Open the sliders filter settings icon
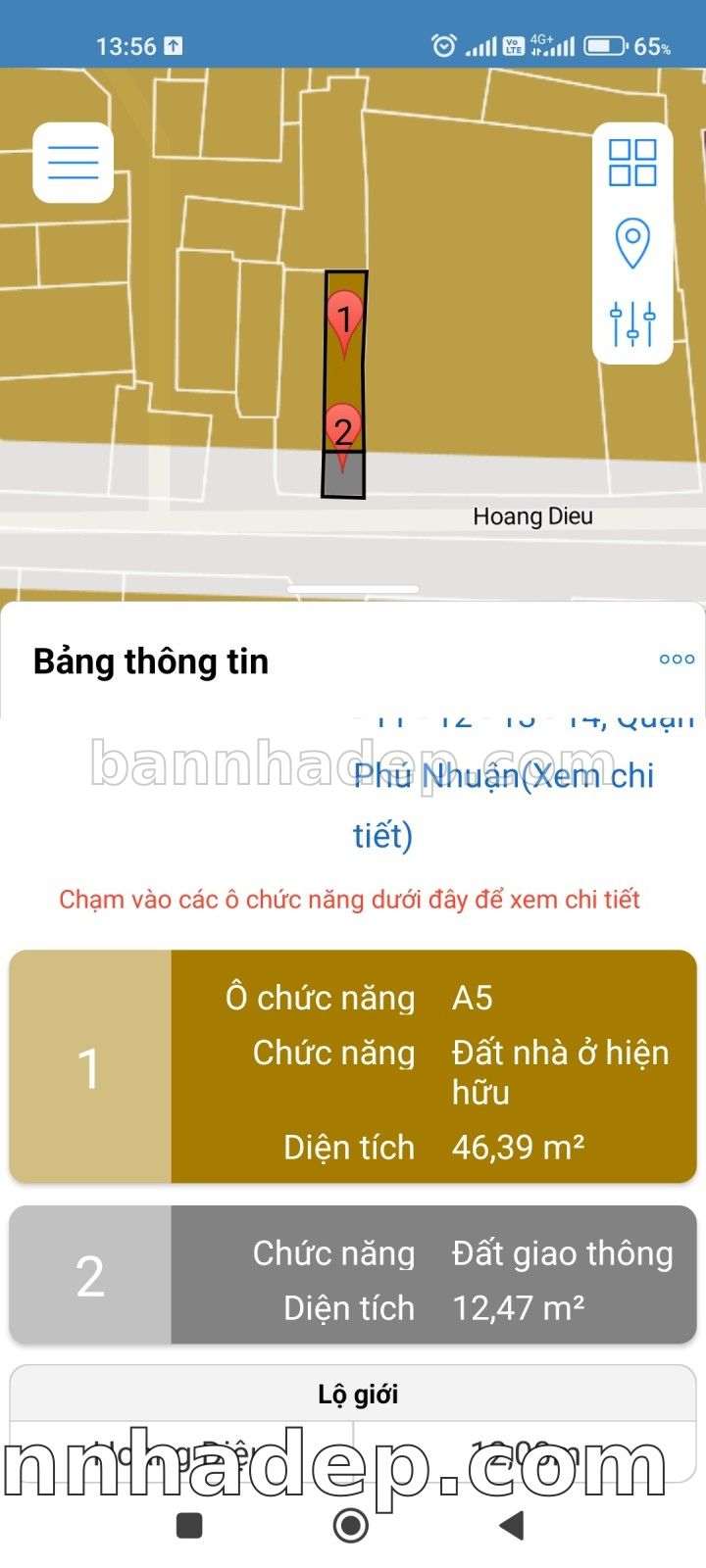Viewport: 706px width, 1568px height. 632,322
